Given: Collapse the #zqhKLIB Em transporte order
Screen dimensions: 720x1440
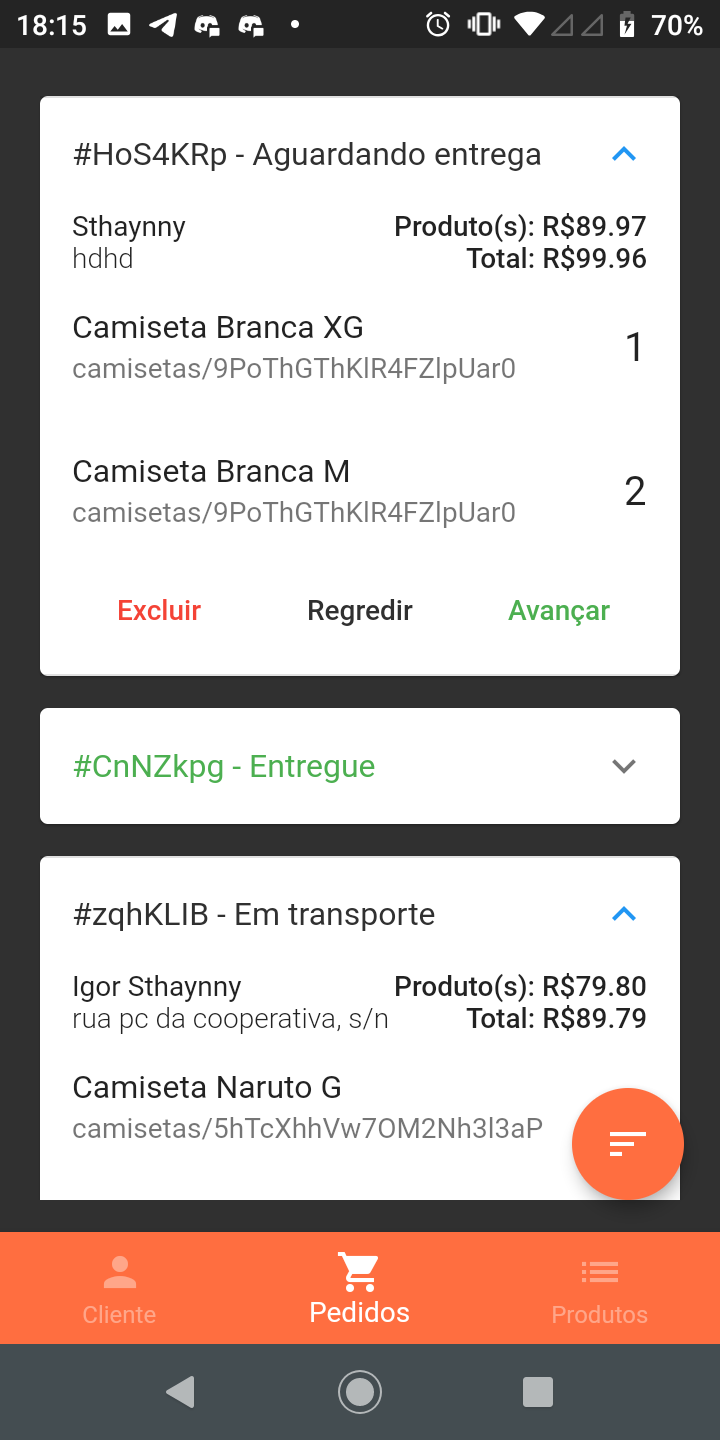Looking at the screenshot, I should [x=624, y=914].
